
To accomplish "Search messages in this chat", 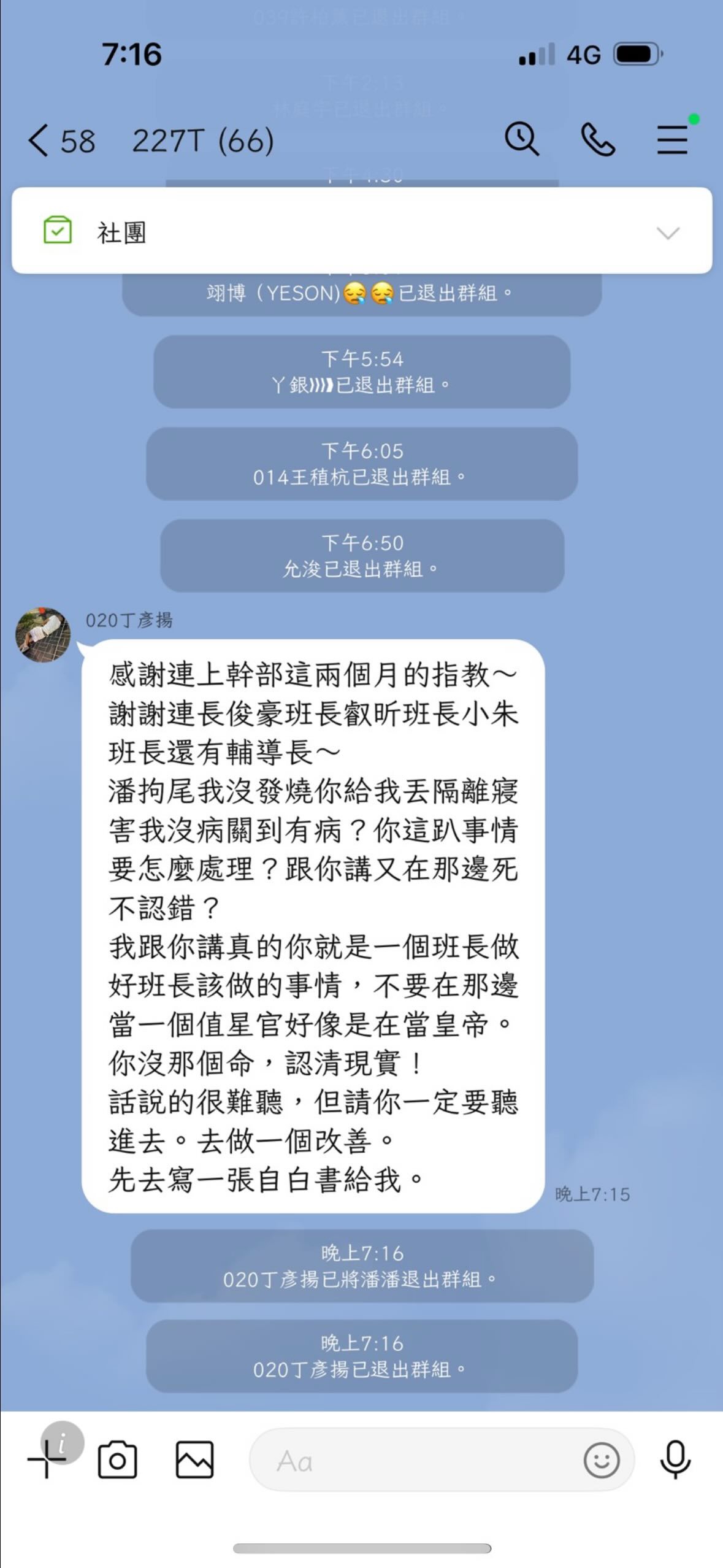I will point(521,139).
